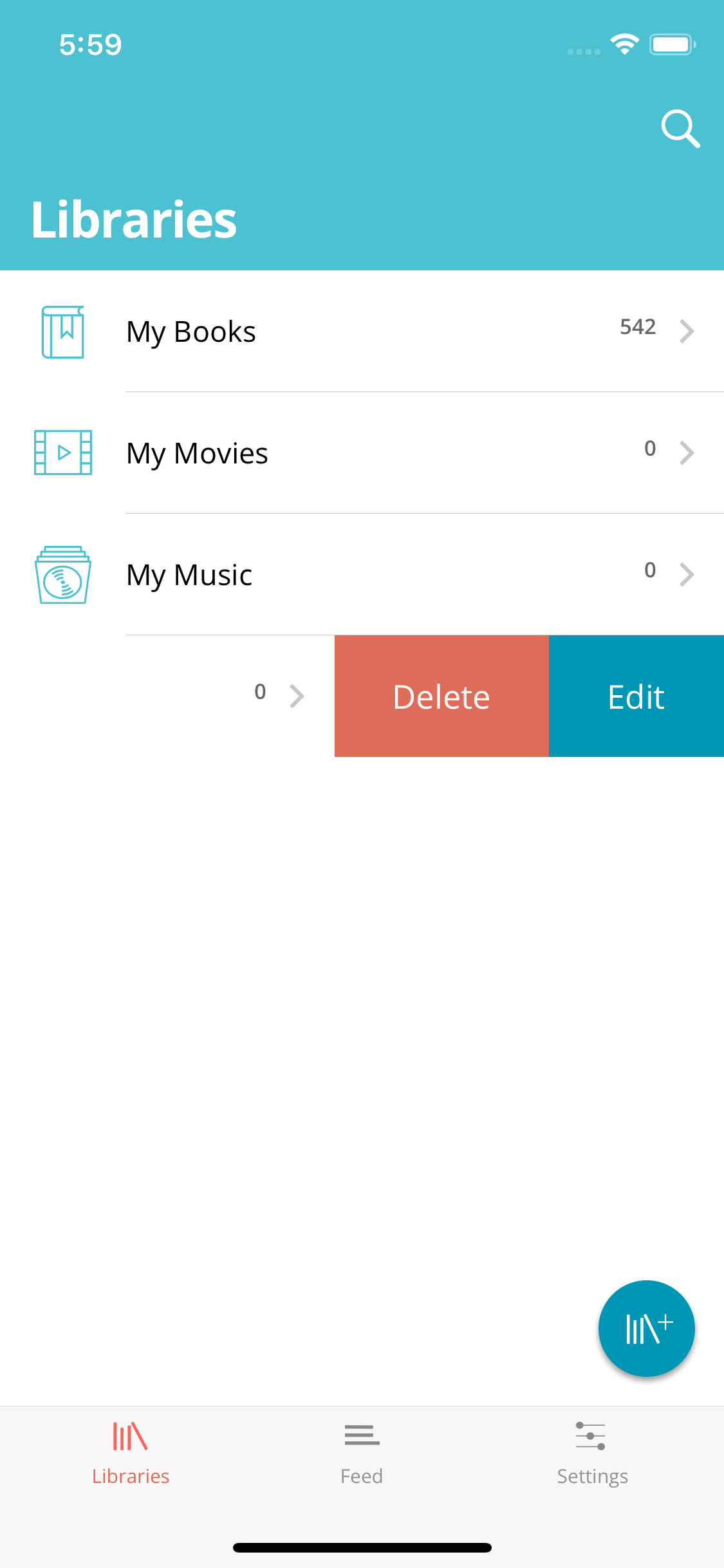This screenshot has width=724, height=1568.
Task: Open the search magnifier icon
Action: [x=680, y=128]
